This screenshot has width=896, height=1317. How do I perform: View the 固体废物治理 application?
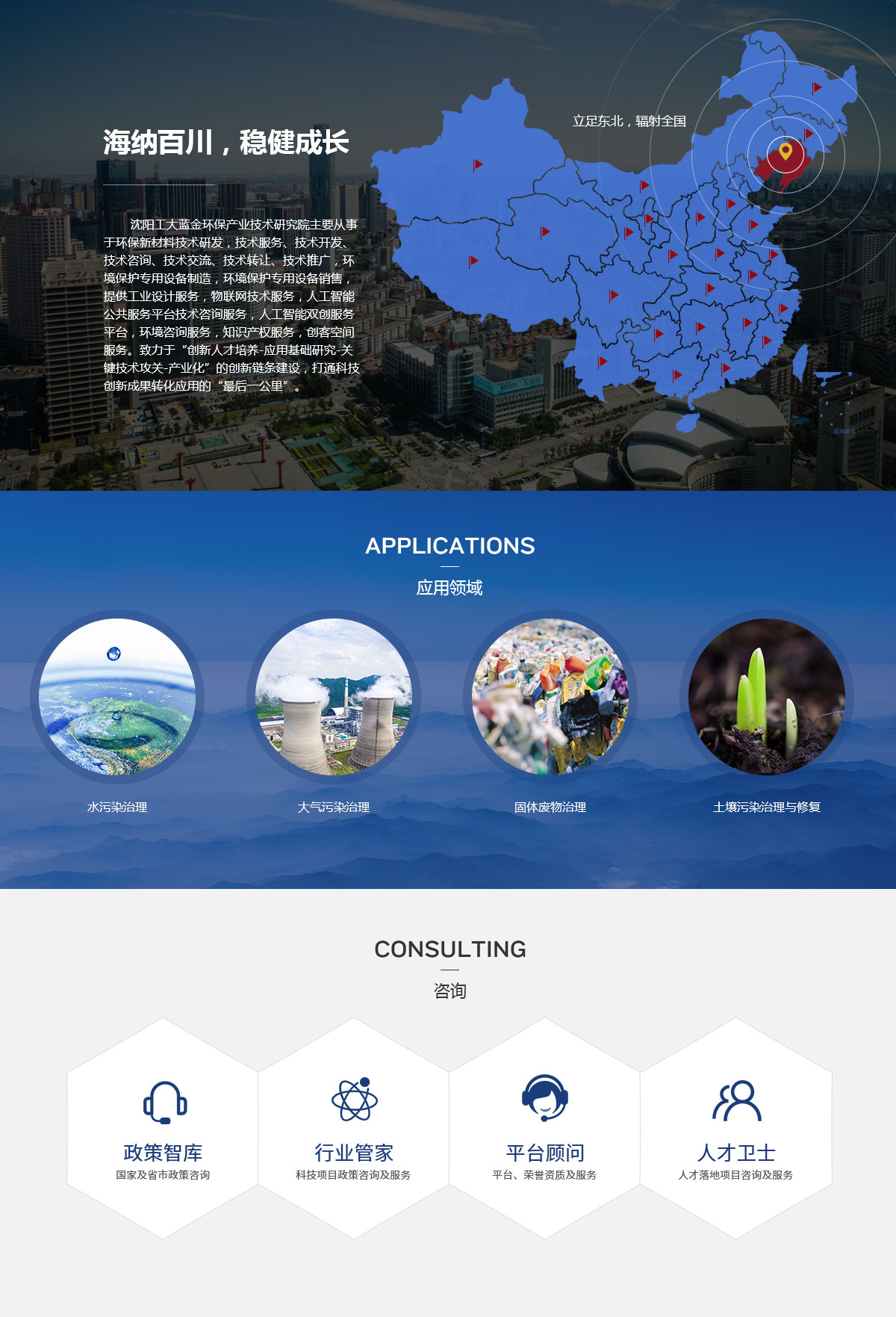pos(550,697)
